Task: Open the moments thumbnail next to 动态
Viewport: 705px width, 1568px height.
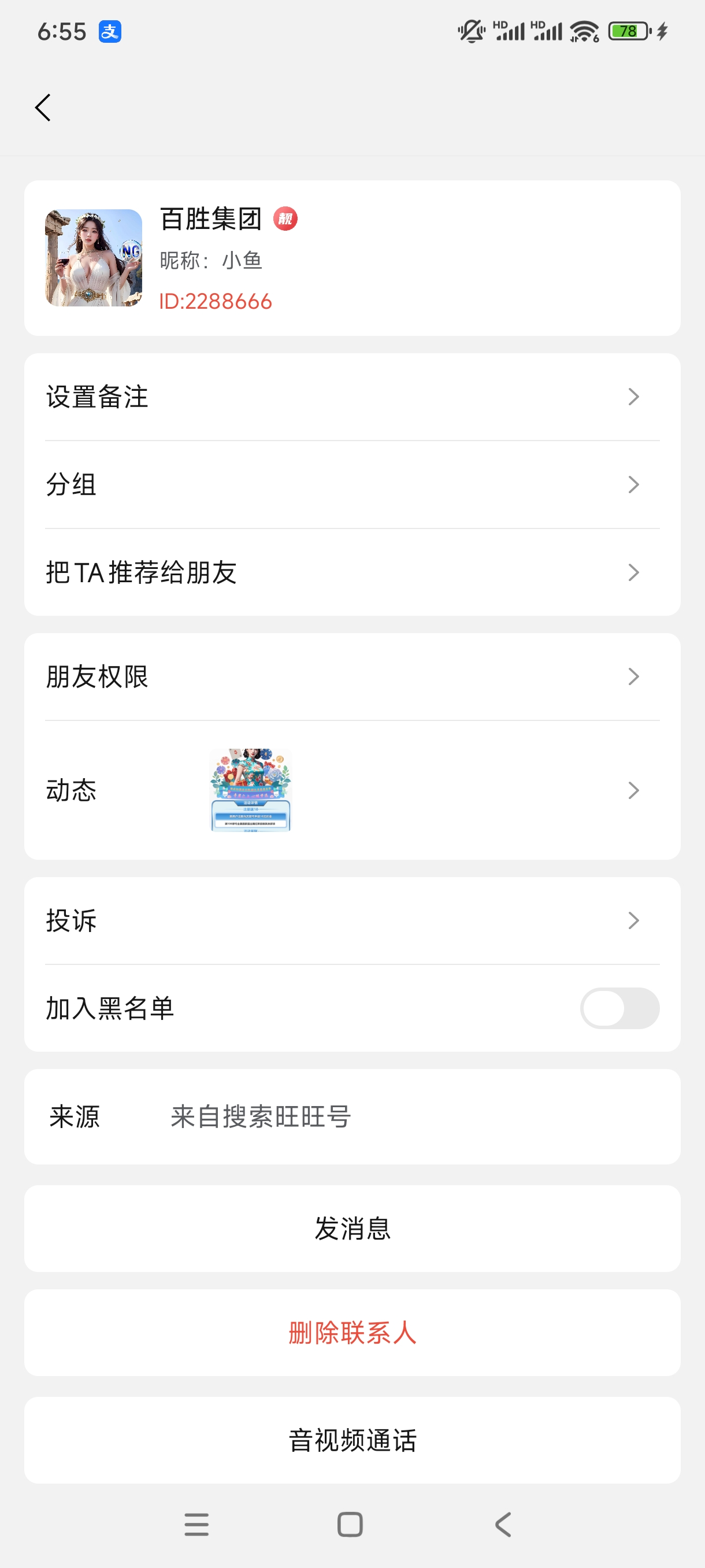Action: click(250, 789)
